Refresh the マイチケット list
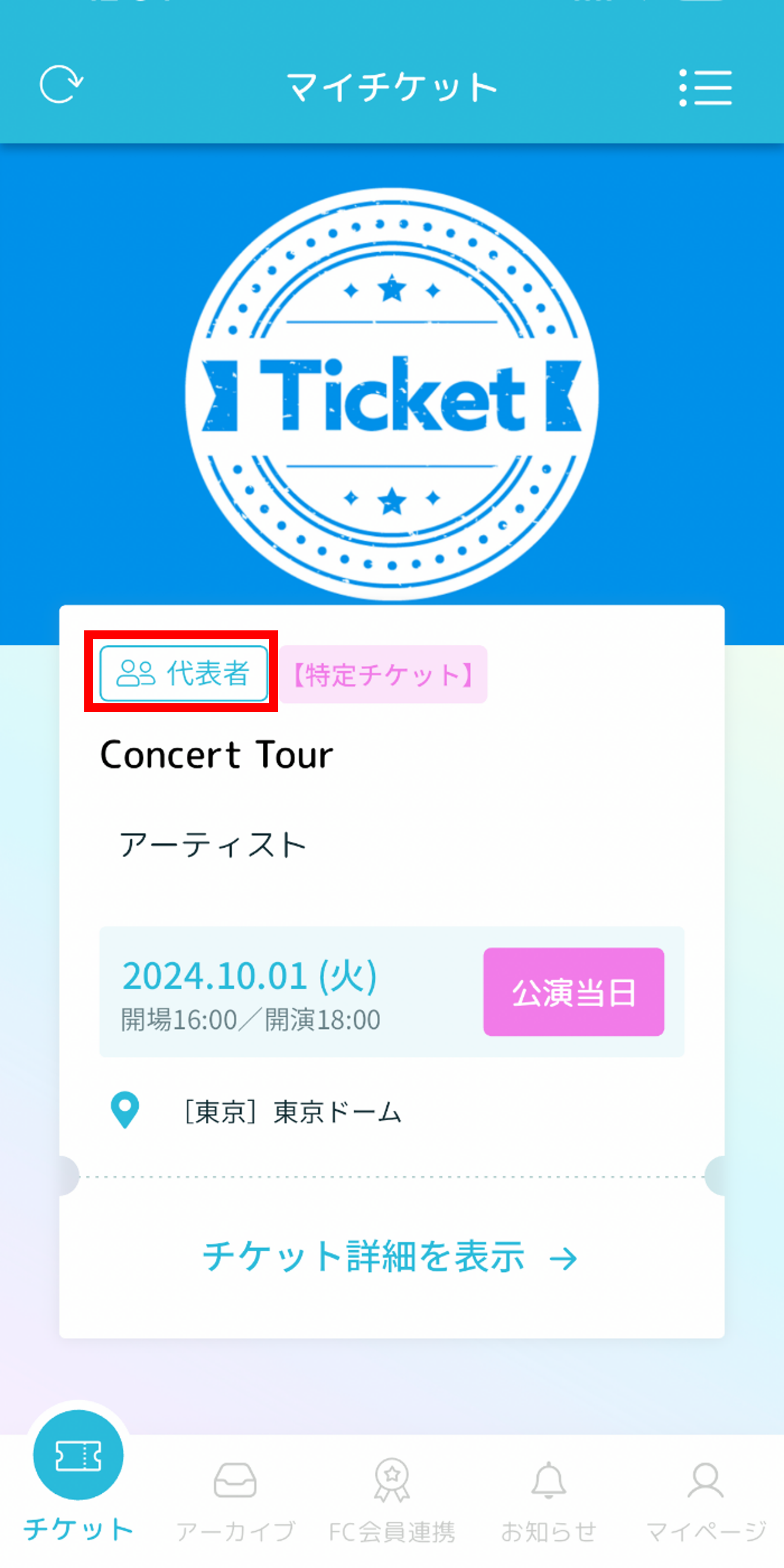The height and width of the screenshot is (1568, 784). [61, 84]
